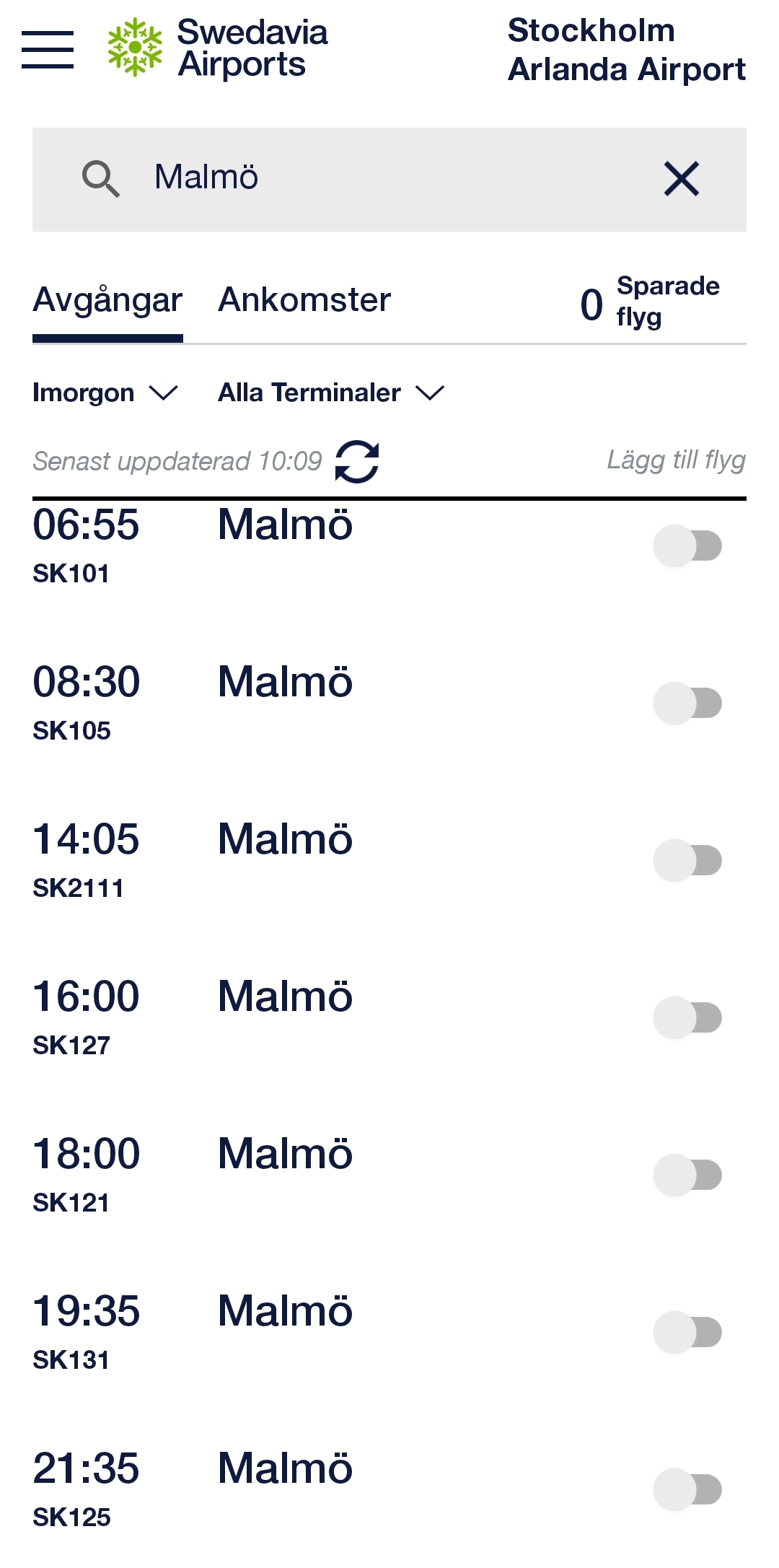779x1568 pixels.
Task: Switch to the Ankomster tab
Action: 304,300
